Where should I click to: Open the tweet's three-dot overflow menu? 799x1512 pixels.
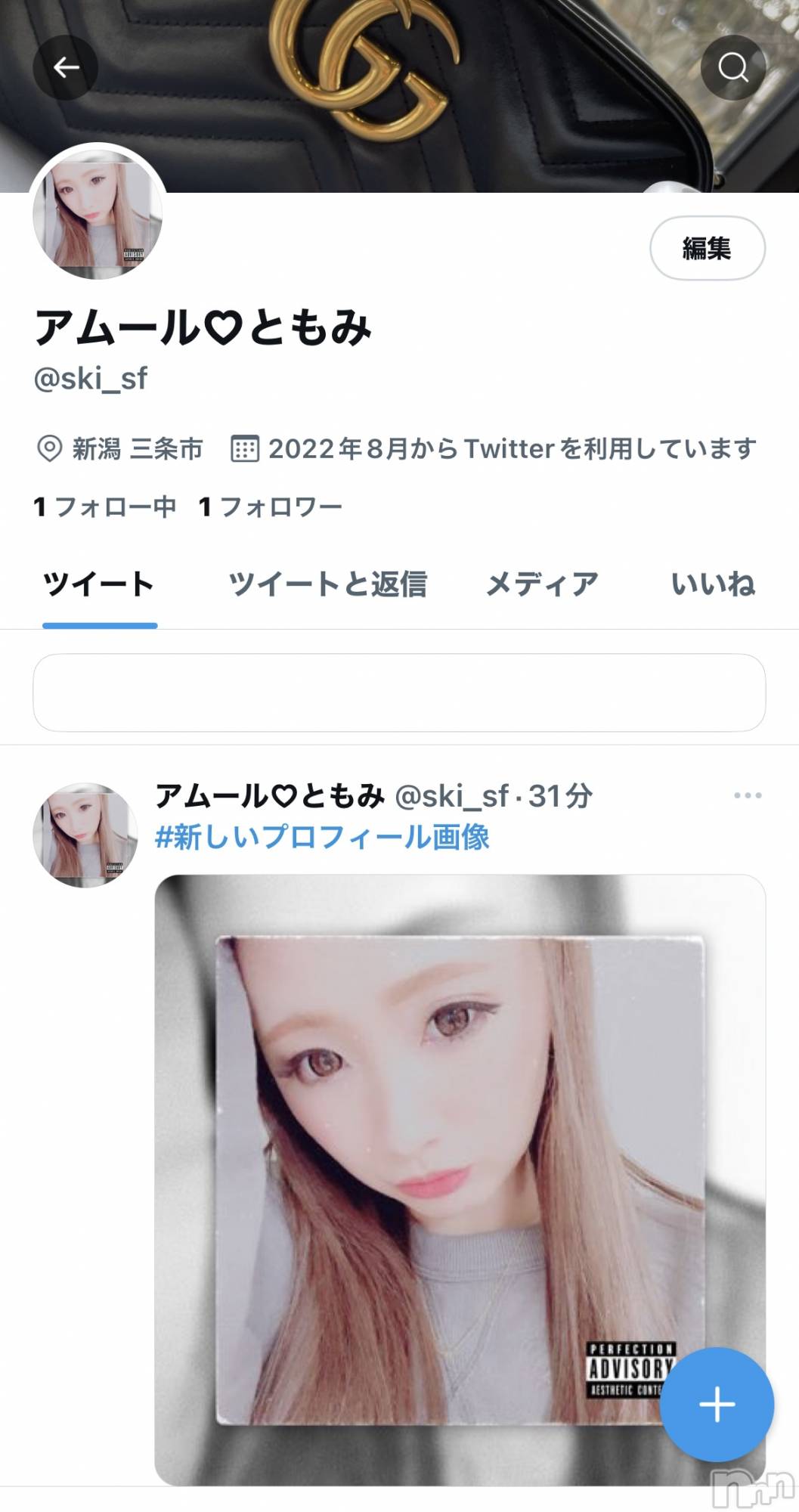coord(747,795)
